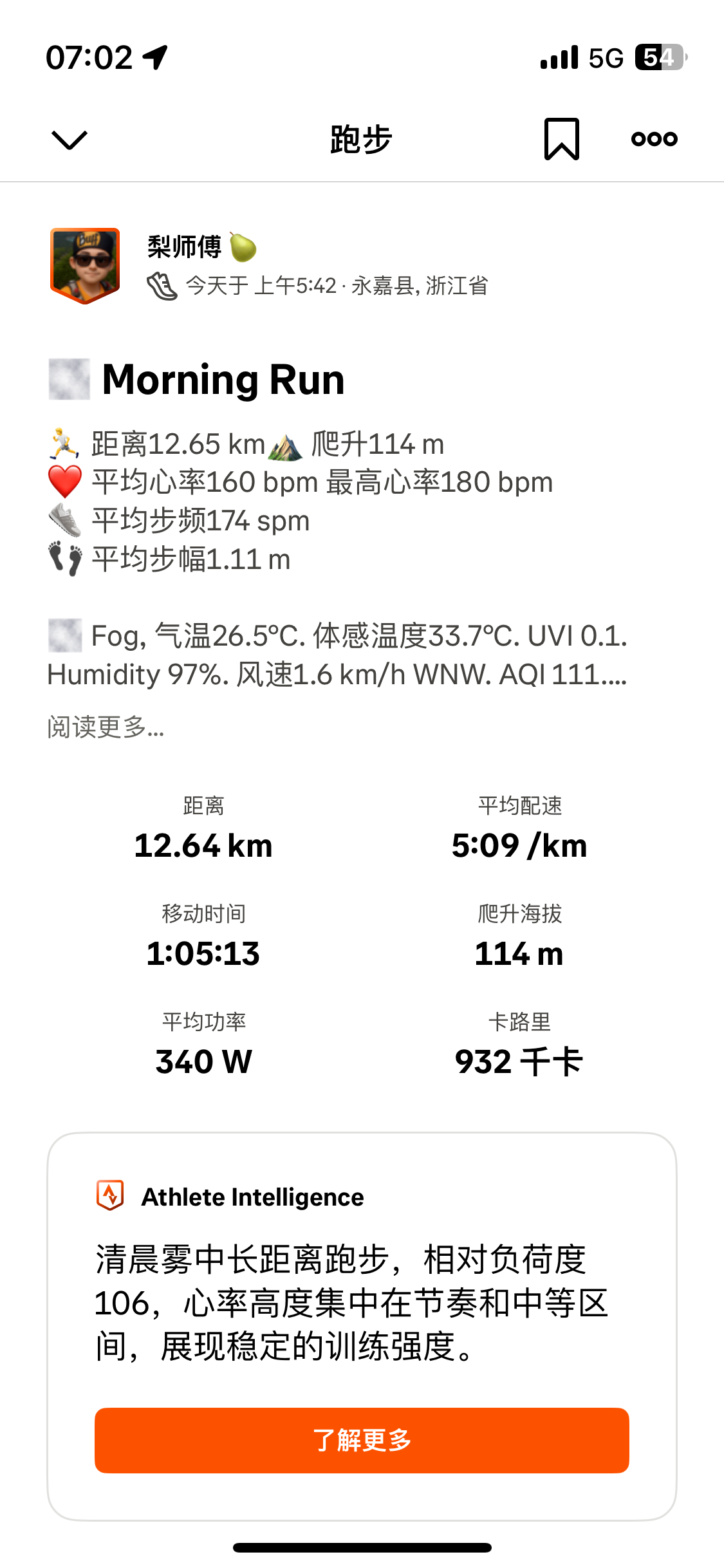The width and height of the screenshot is (724, 1568).
Task: Bookmark this running activity
Action: pyautogui.click(x=562, y=139)
